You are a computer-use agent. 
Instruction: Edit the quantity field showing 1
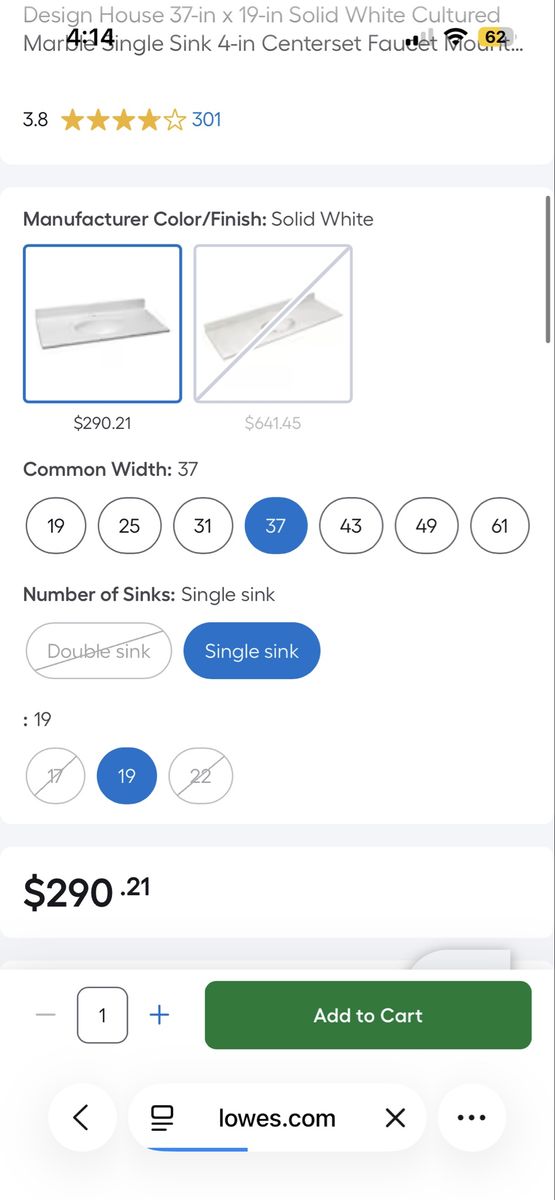[102, 1015]
